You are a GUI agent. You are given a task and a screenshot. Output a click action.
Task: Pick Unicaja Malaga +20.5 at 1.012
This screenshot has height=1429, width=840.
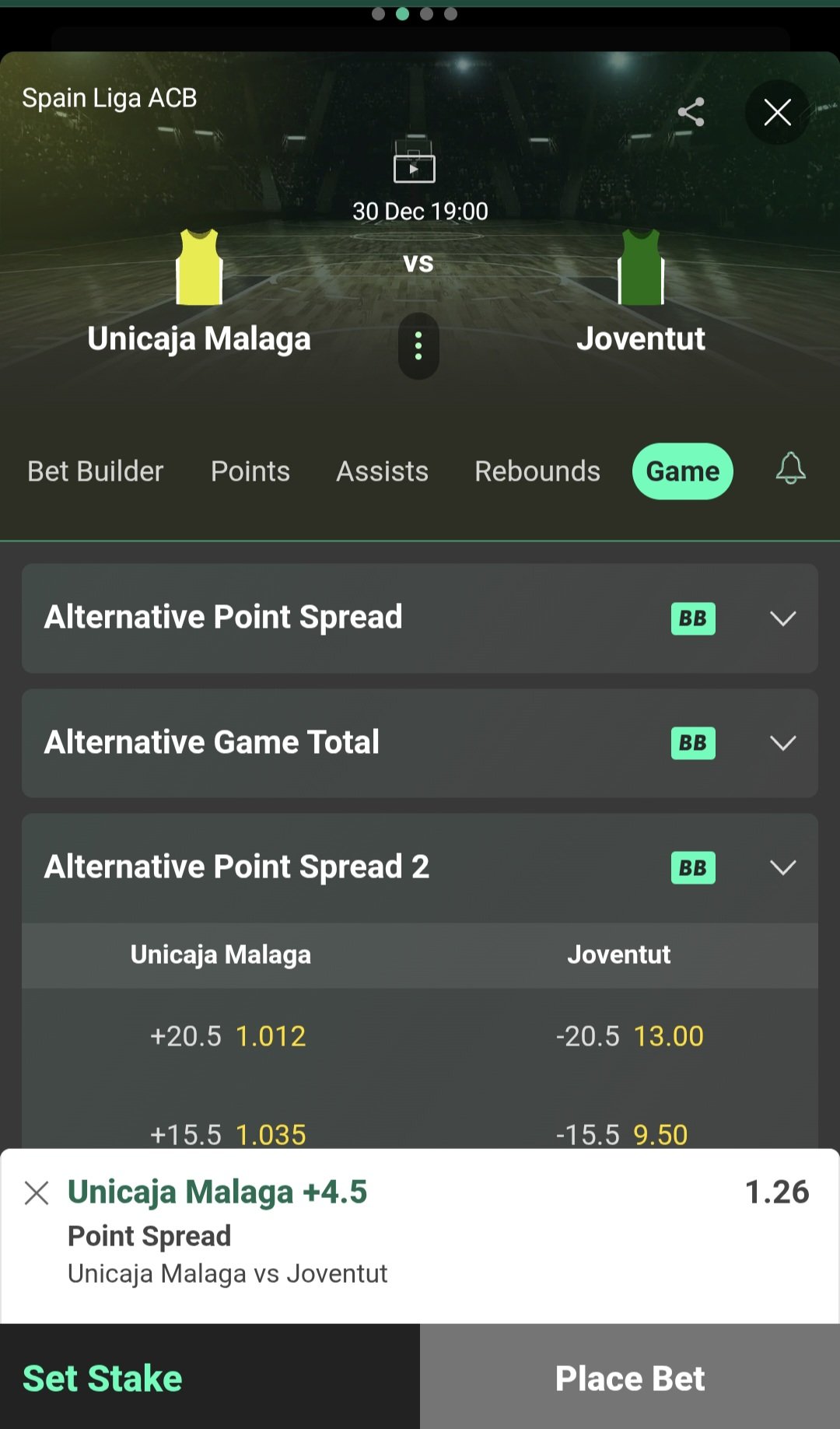[x=228, y=1036]
